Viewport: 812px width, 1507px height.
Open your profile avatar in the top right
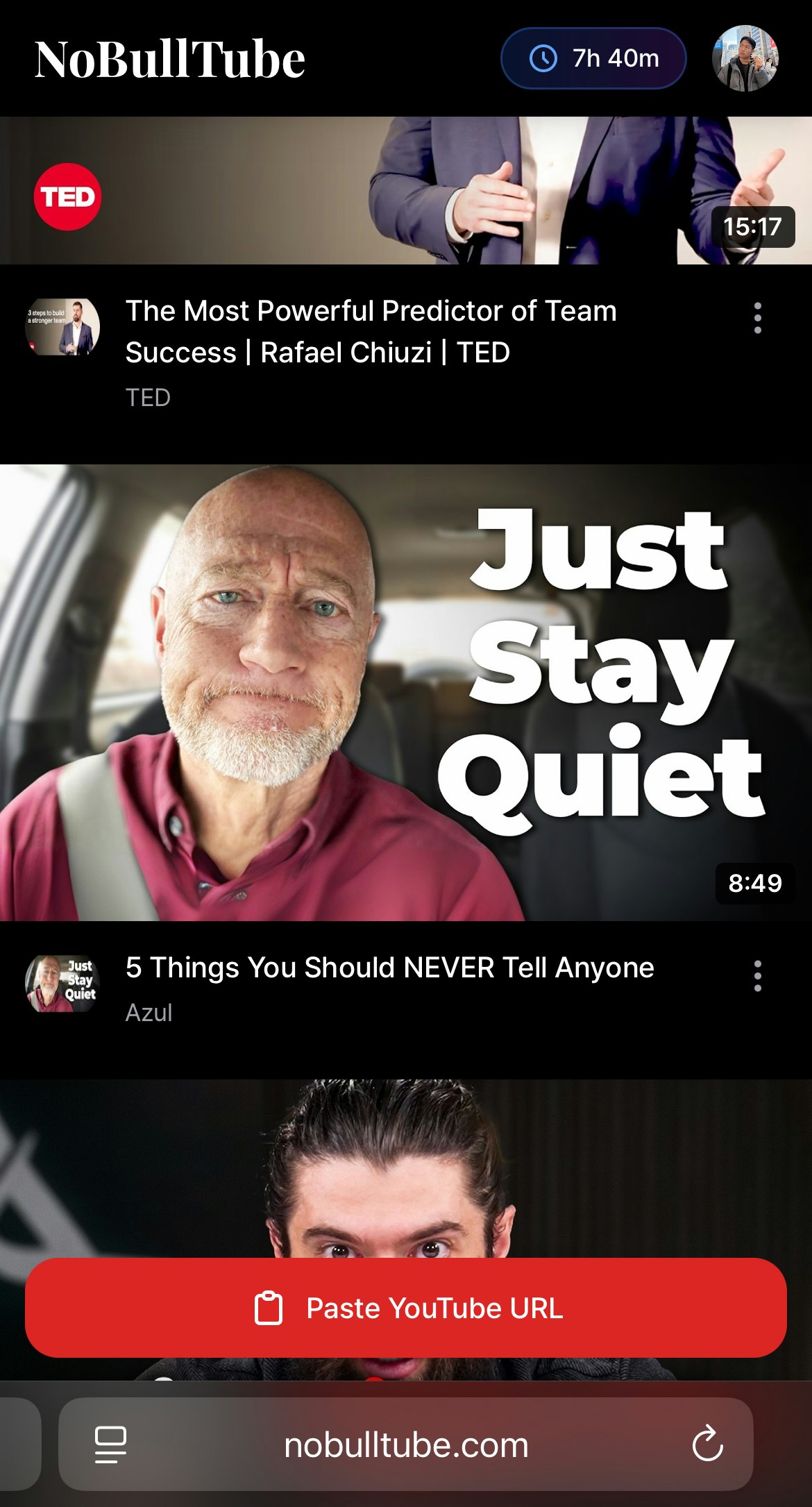click(x=746, y=59)
